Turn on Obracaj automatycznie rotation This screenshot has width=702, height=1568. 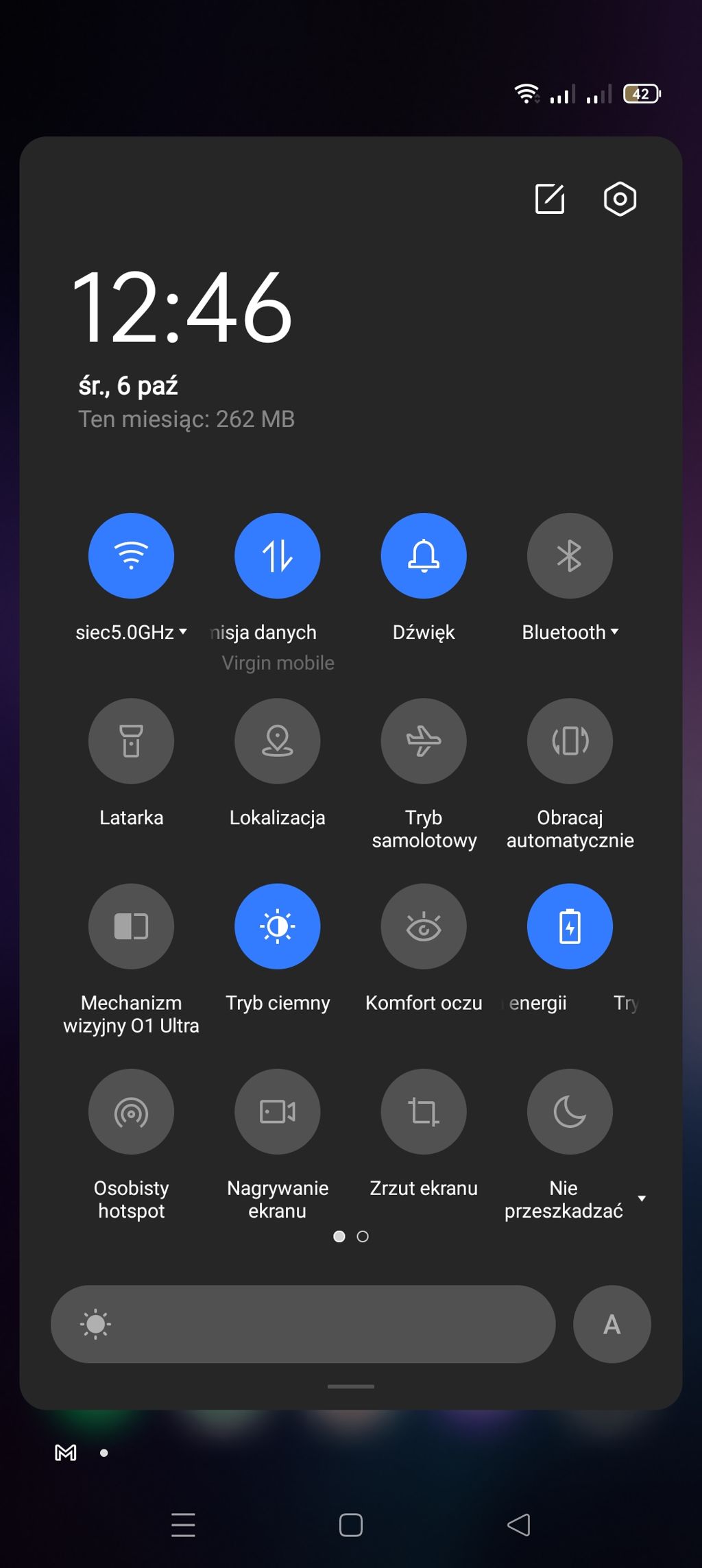(x=569, y=740)
